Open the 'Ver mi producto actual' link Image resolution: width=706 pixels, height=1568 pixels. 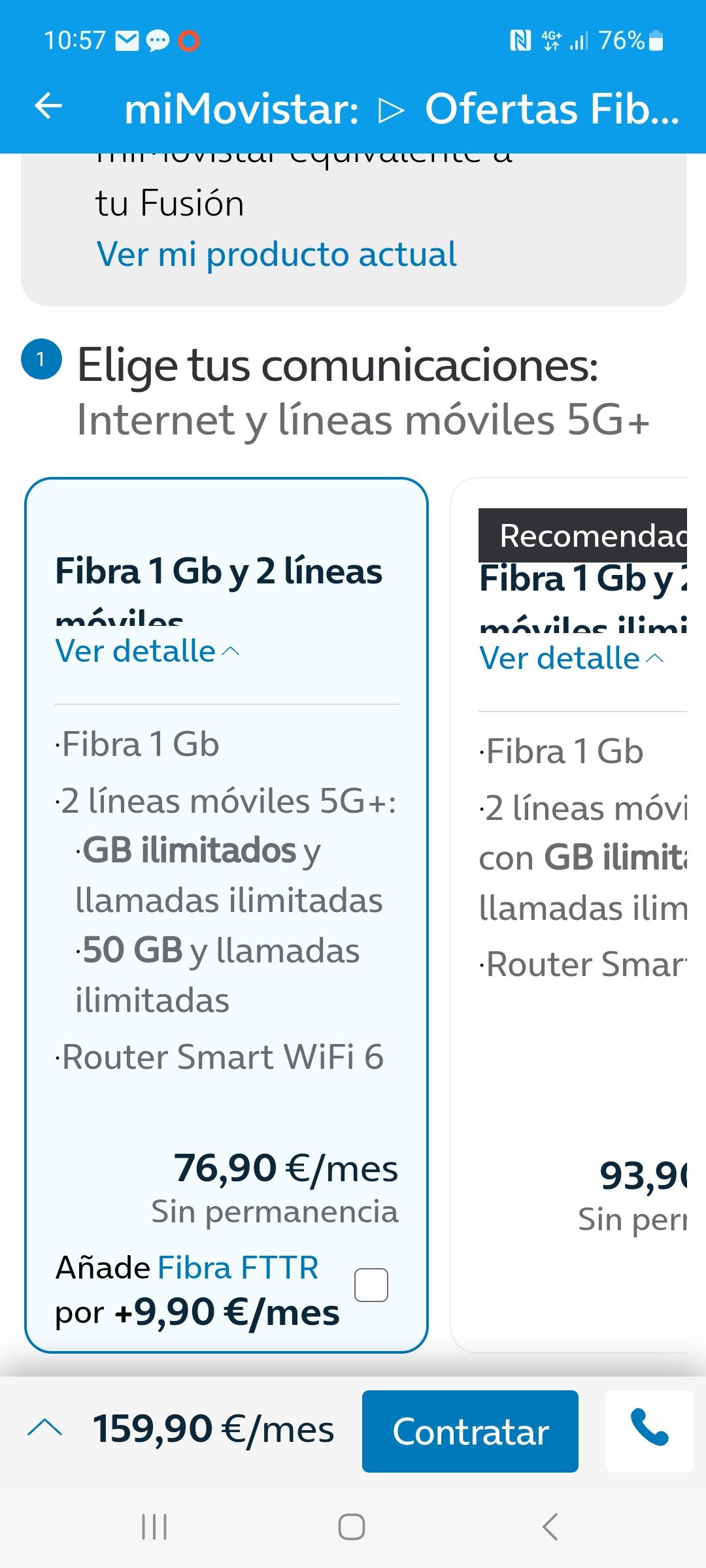[x=277, y=254]
